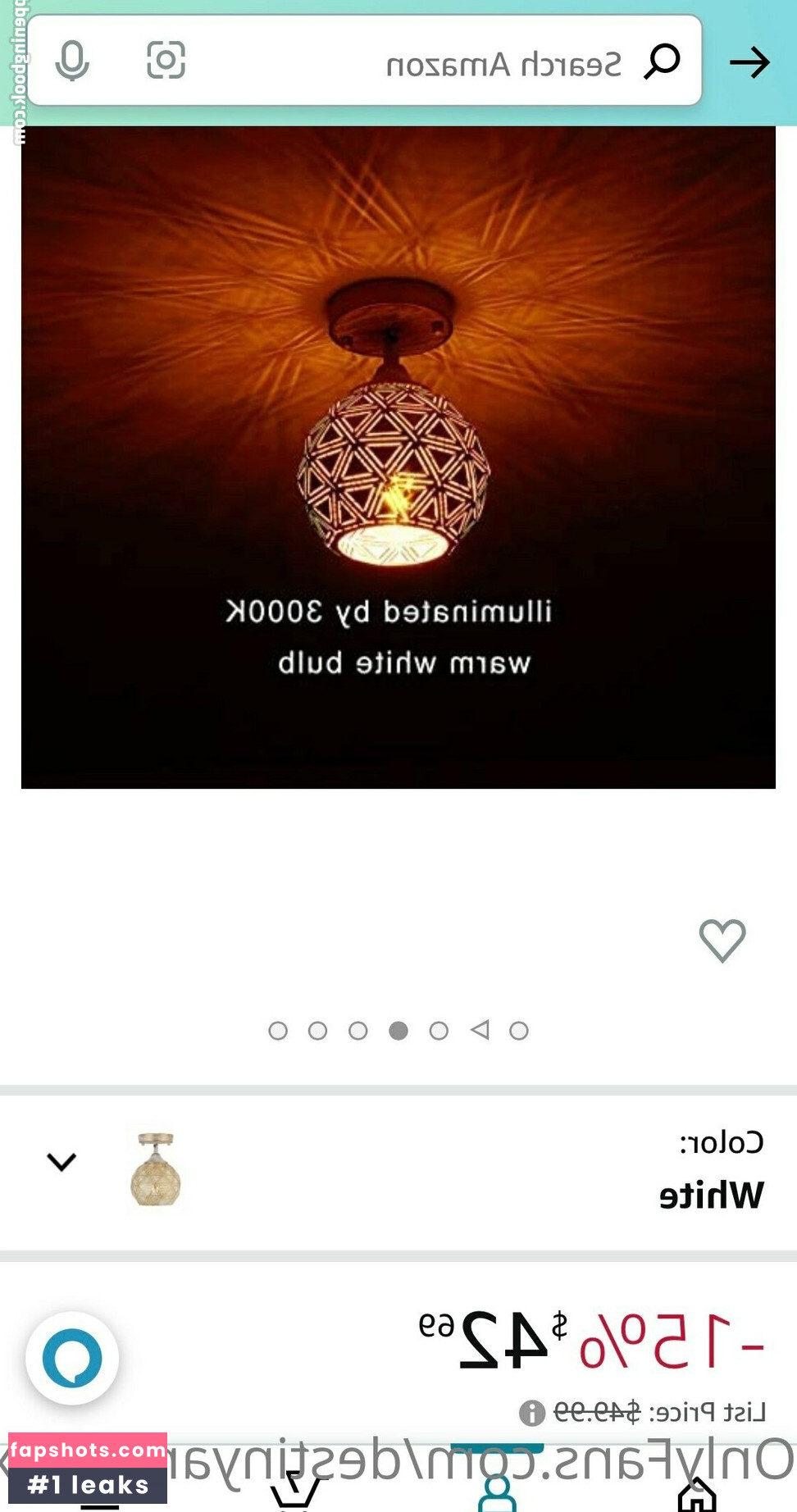Open the Search Amazon field
This screenshot has height=1512, width=797.
(492, 64)
